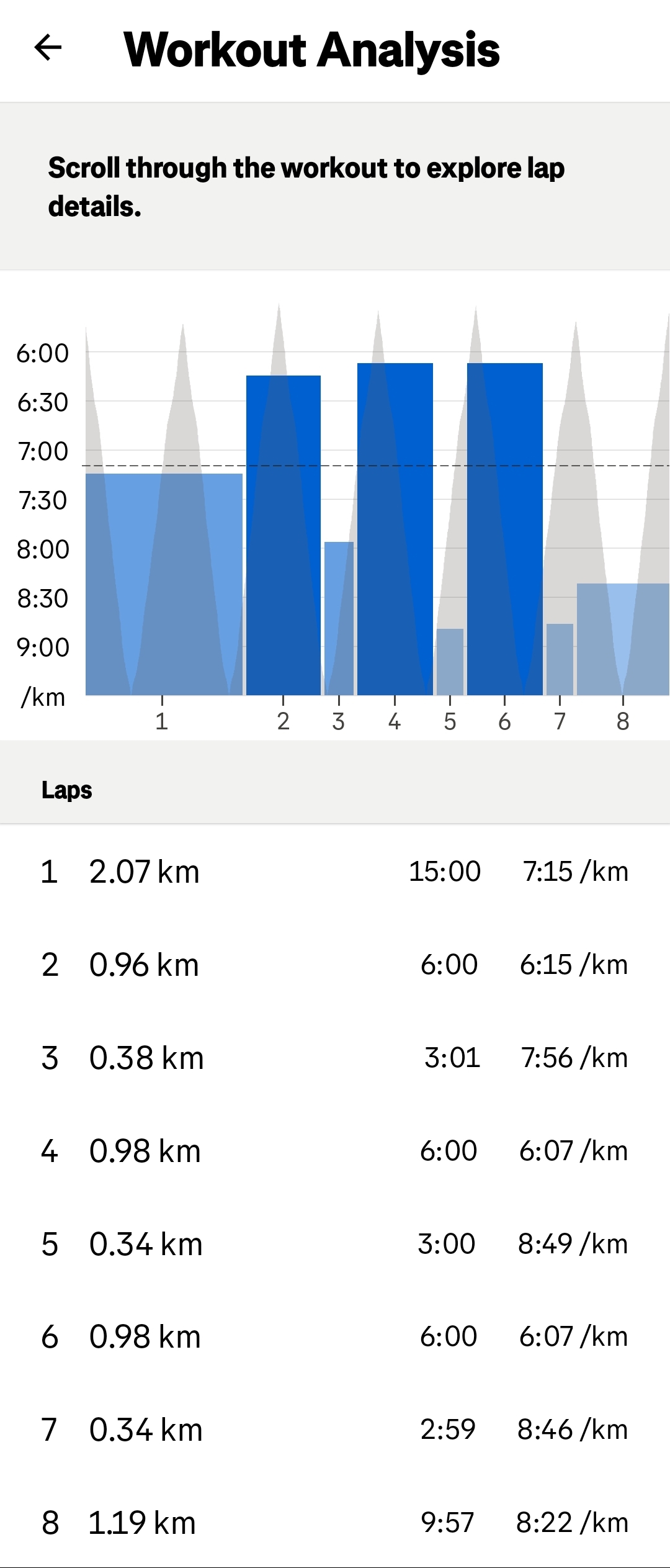Open lap 1 row showing 2.07 km
The width and height of the screenshot is (670, 1568).
click(x=335, y=872)
